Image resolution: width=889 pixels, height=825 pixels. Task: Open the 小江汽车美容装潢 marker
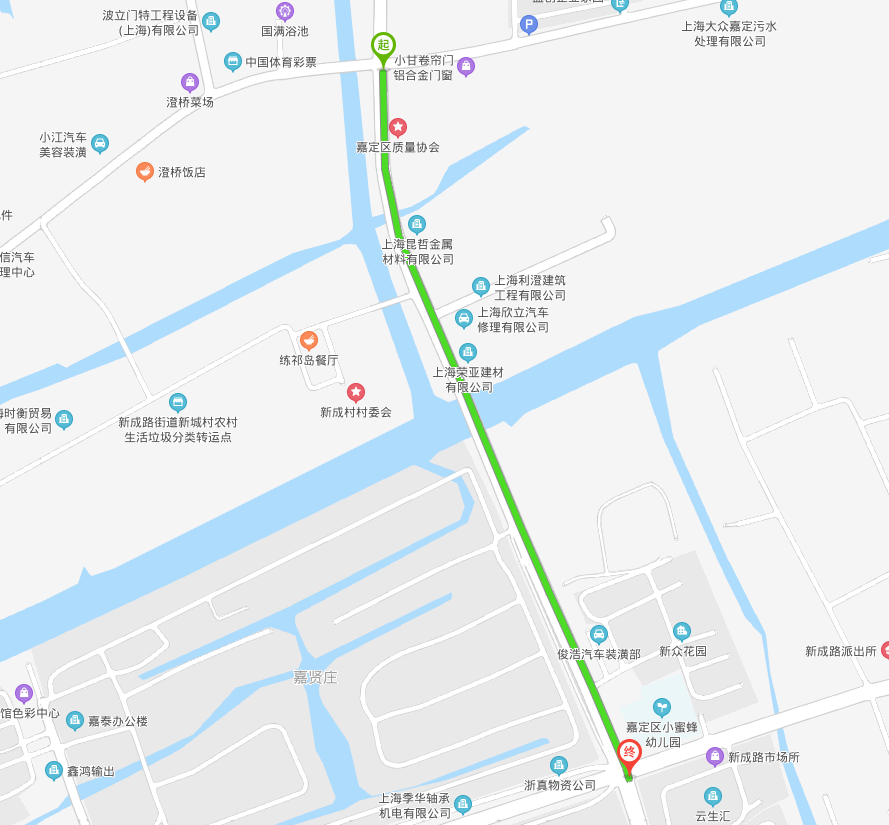pyautogui.click(x=100, y=144)
